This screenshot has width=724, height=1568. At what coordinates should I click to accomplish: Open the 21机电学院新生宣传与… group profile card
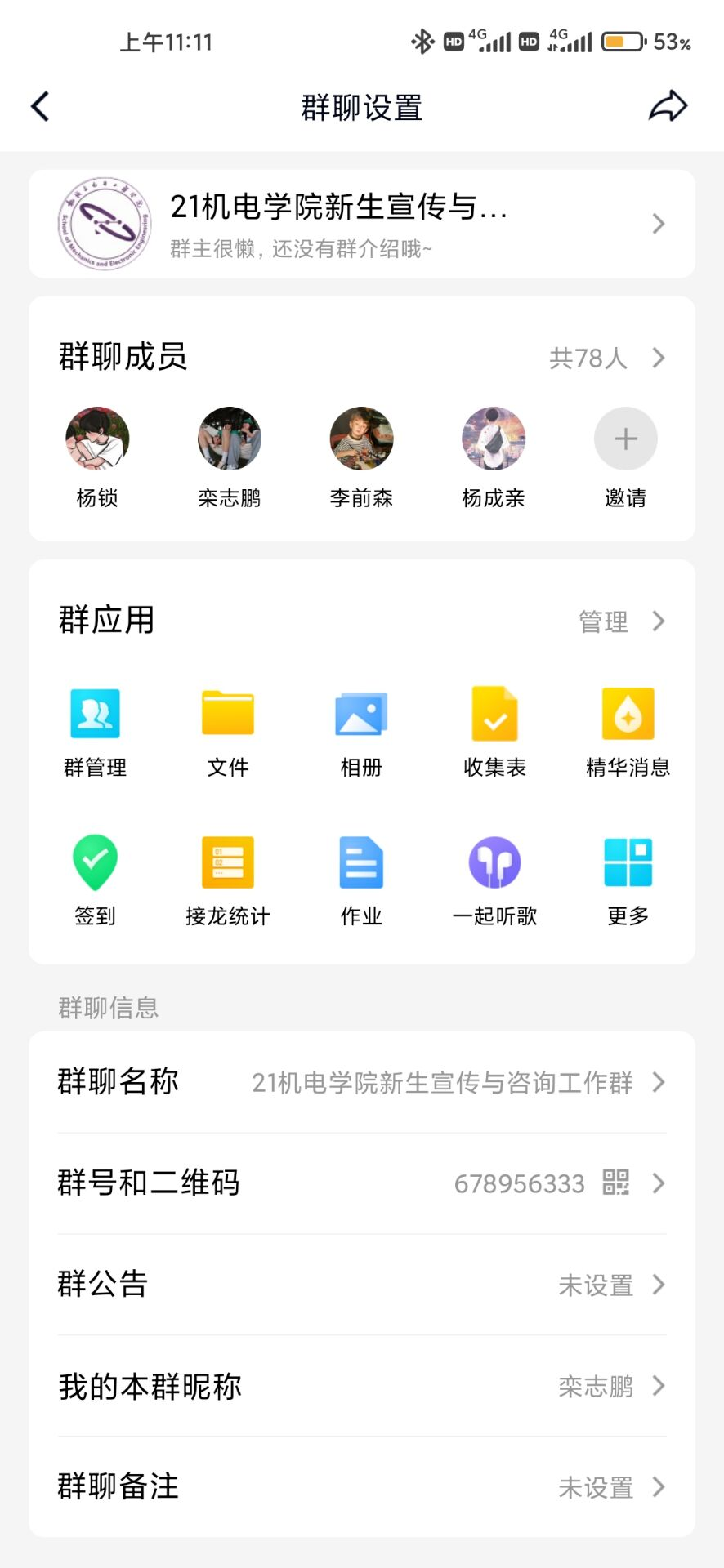[x=362, y=224]
